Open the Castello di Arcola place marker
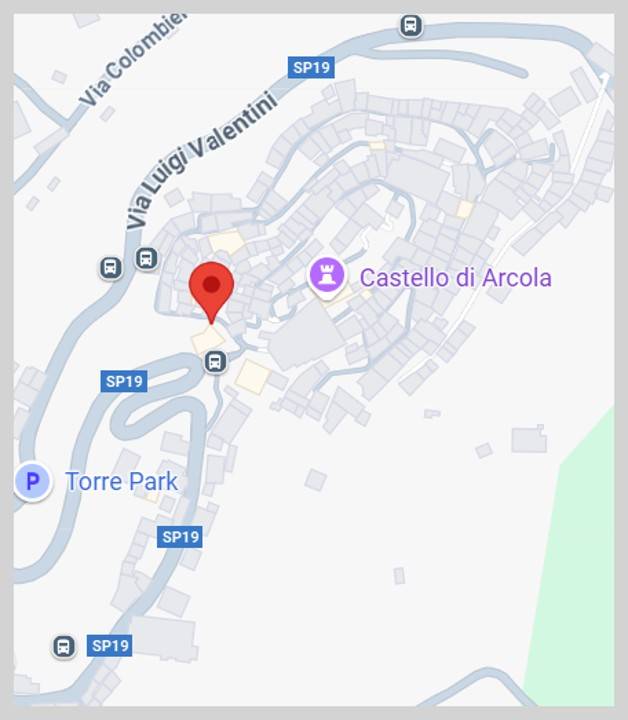 [326, 275]
